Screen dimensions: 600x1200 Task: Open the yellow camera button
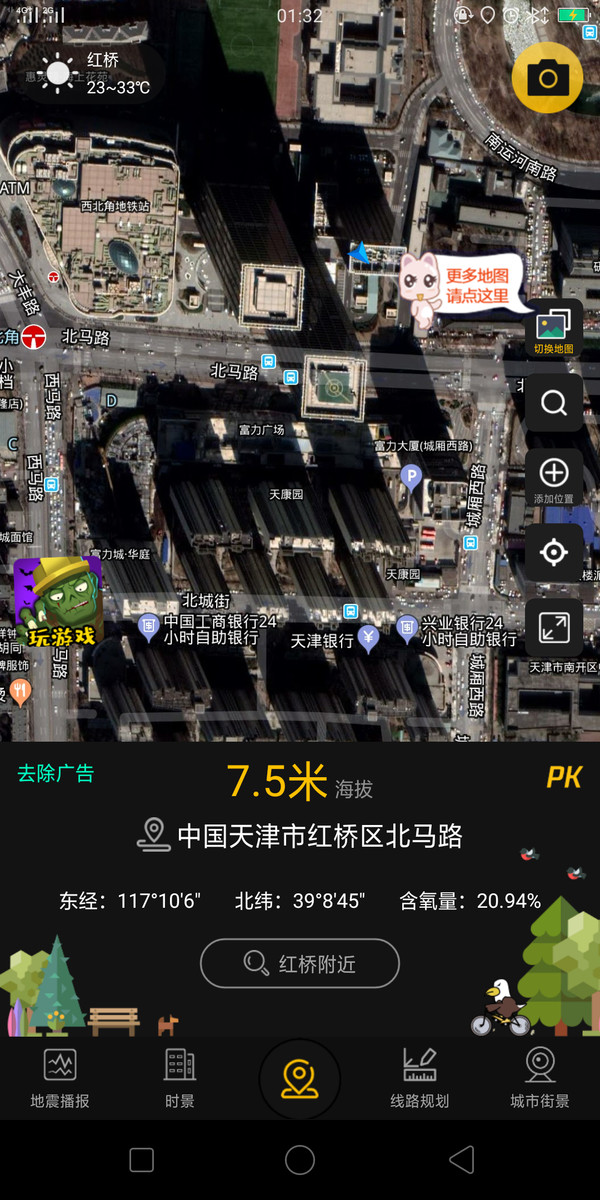547,78
